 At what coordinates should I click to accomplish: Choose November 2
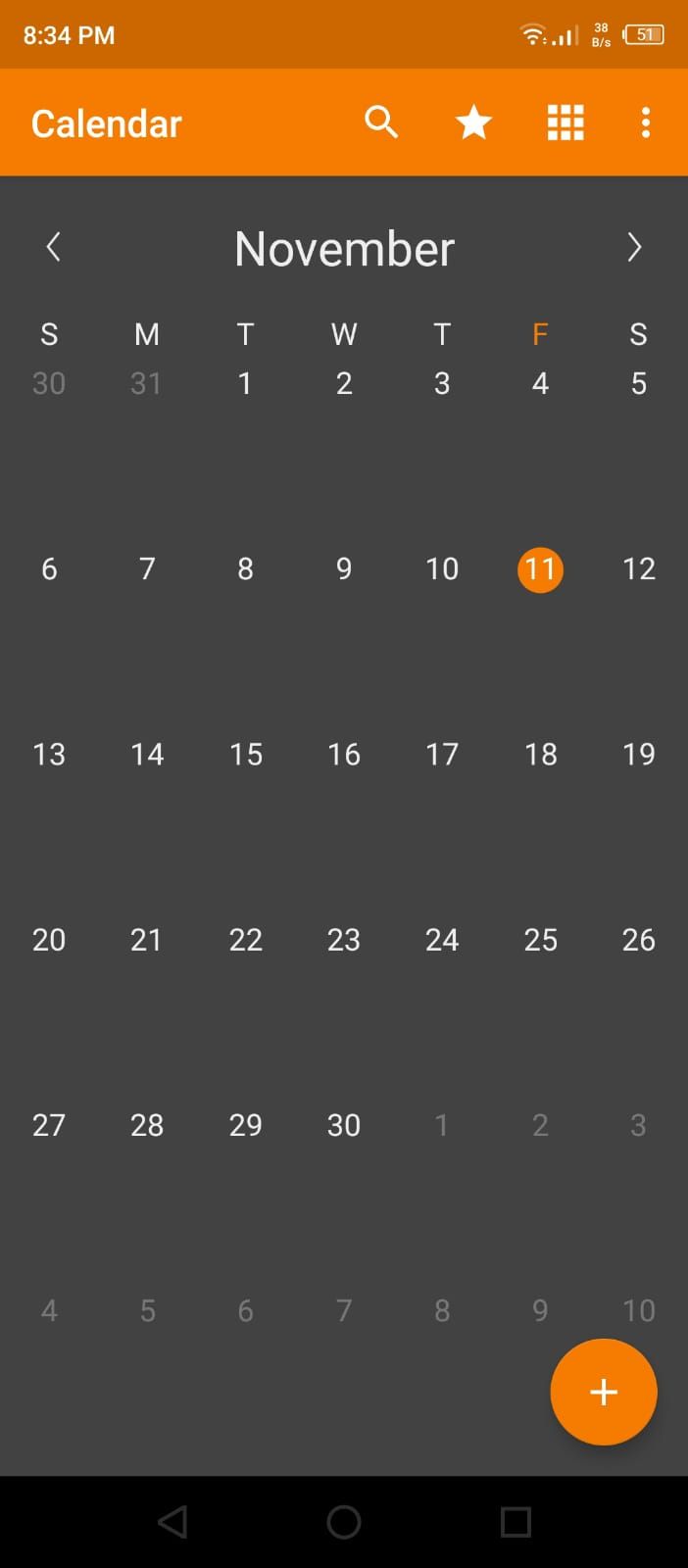pos(344,383)
